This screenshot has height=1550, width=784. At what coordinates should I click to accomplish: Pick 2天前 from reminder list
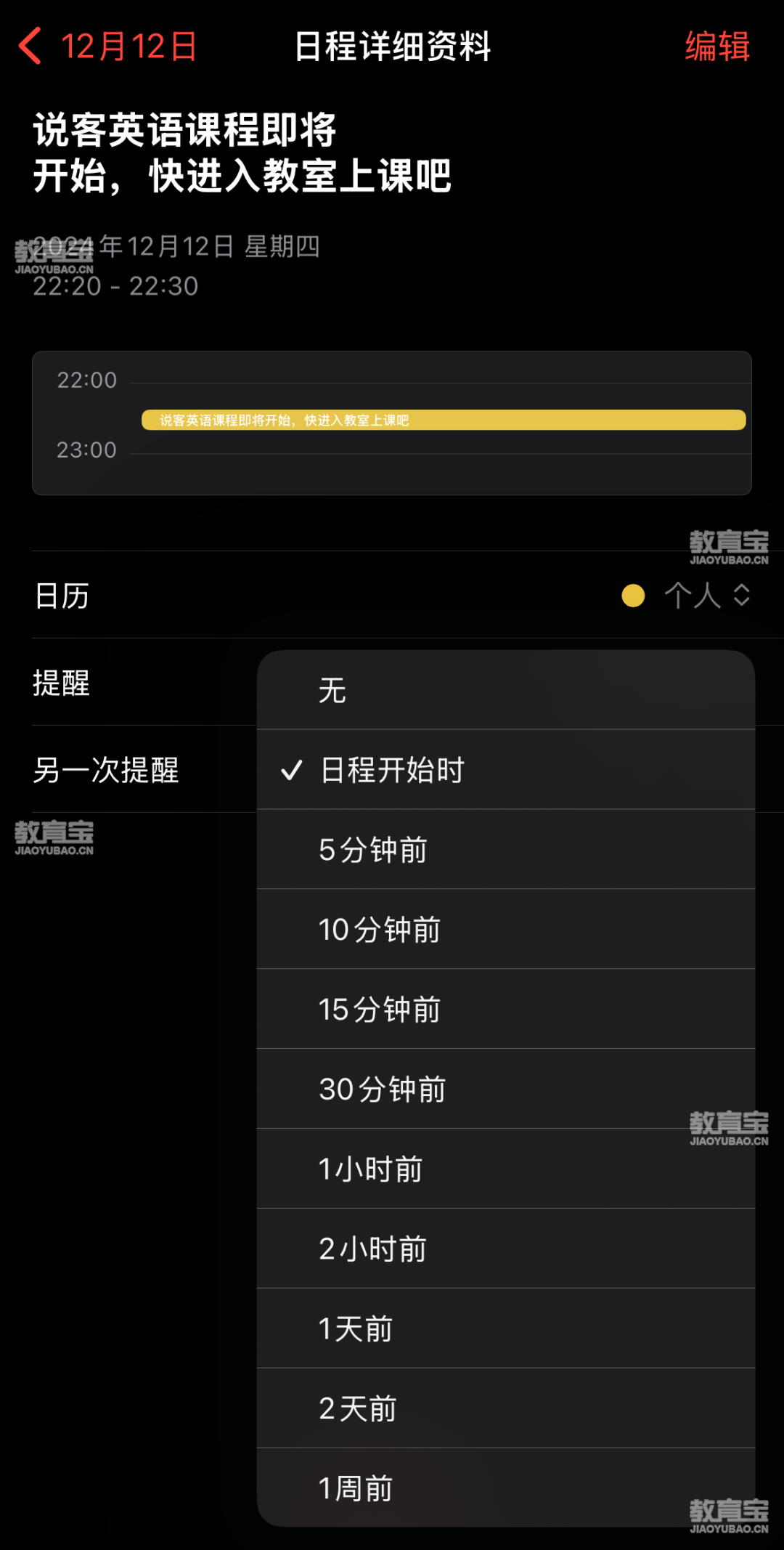coord(505,1409)
